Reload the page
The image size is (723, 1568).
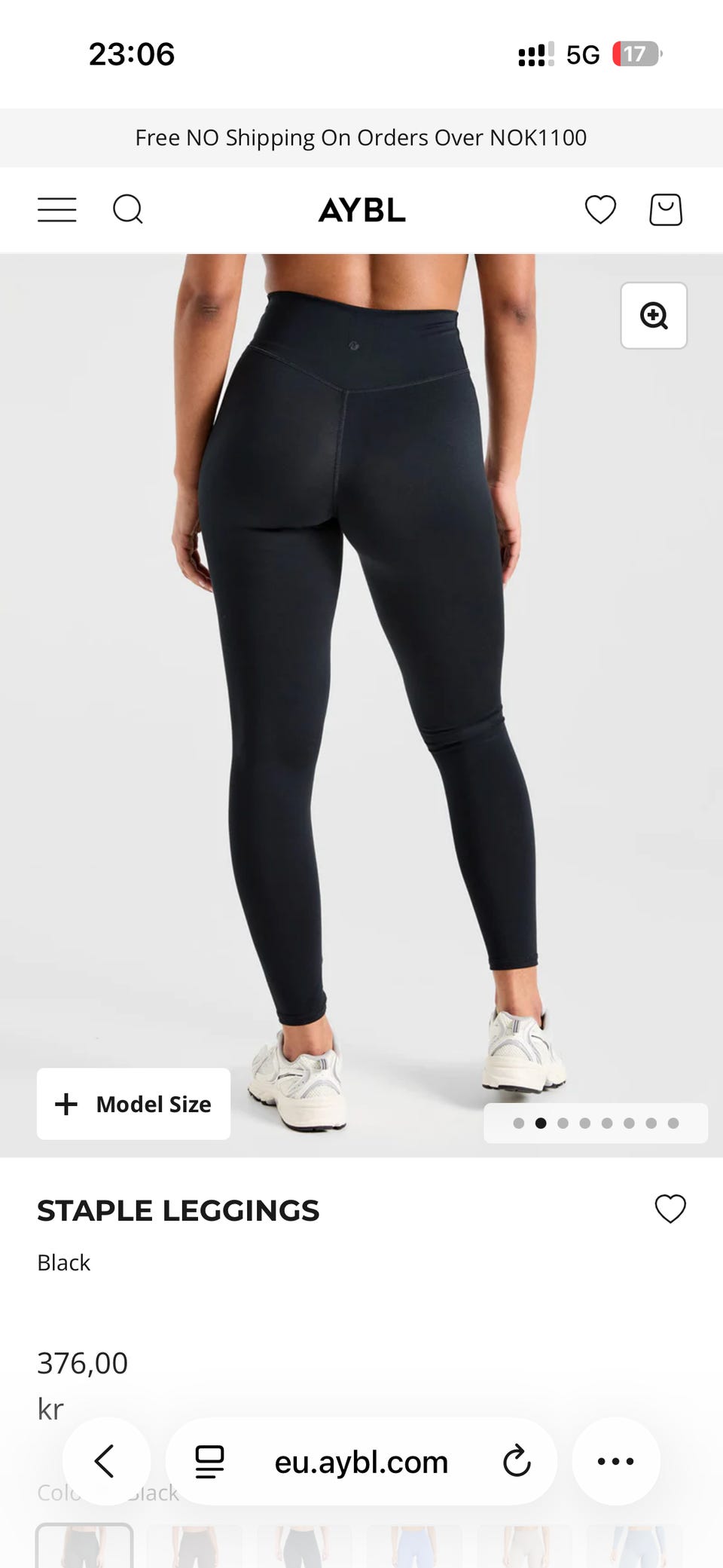(x=517, y=1461)
